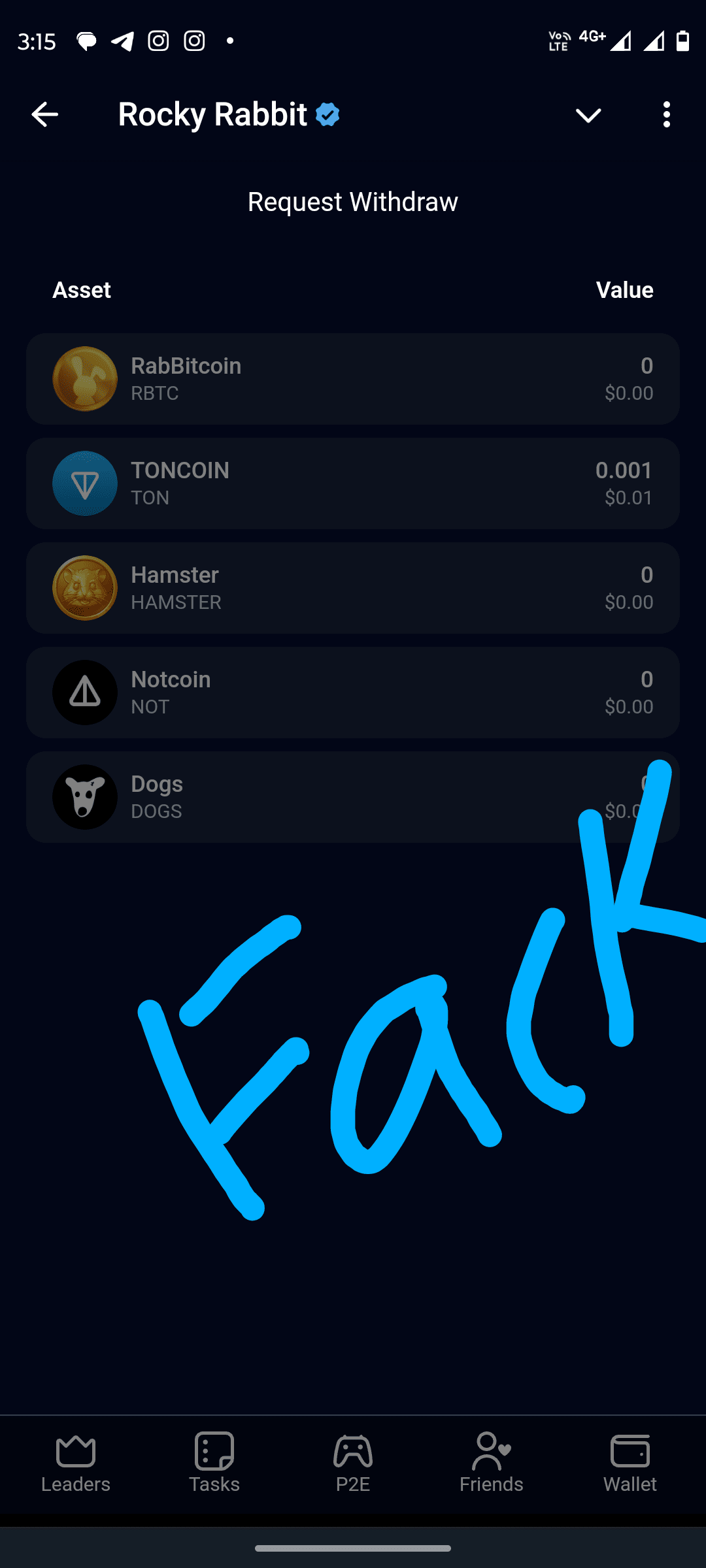706x1568 pixels.
Task: Go back using the arrow icon
Action: 44,114
